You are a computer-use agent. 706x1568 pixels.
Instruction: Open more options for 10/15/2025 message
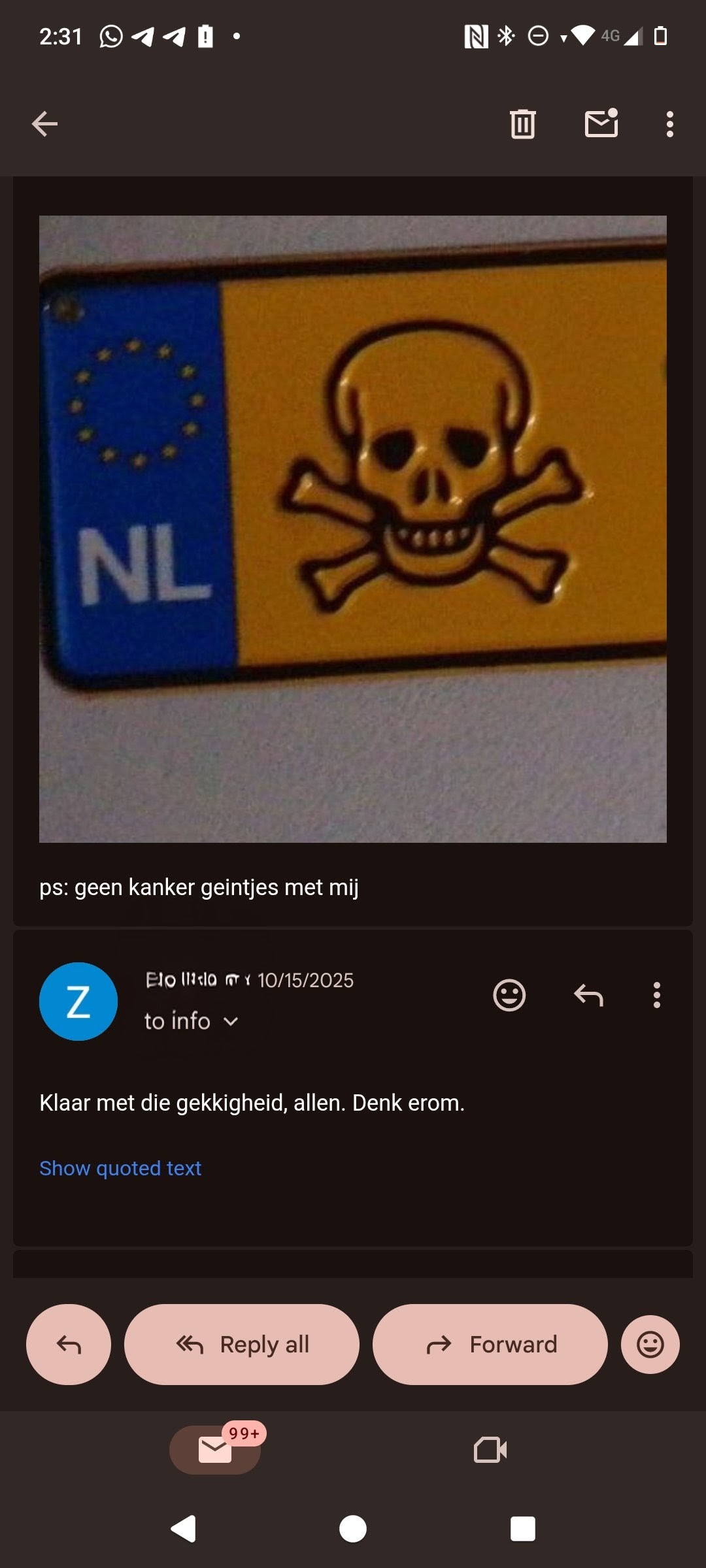pos(656,995)
